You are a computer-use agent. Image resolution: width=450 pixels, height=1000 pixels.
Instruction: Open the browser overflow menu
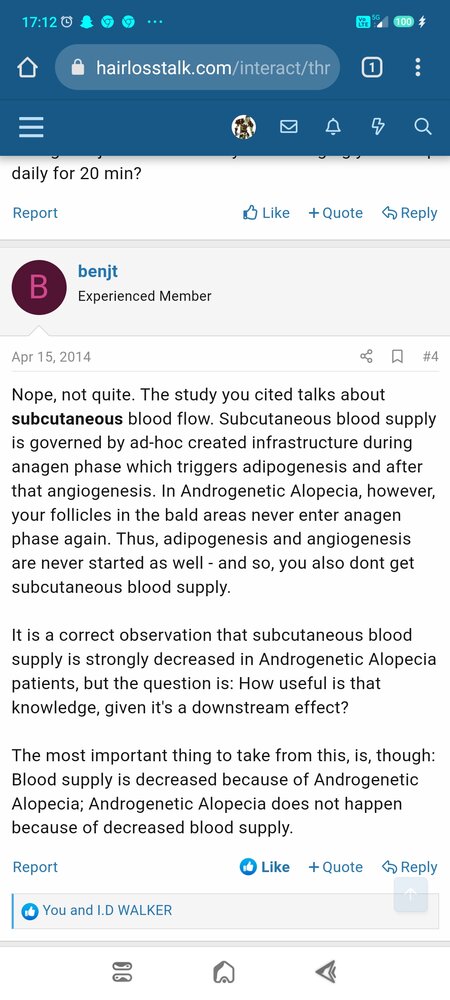[x=417, y=67]
